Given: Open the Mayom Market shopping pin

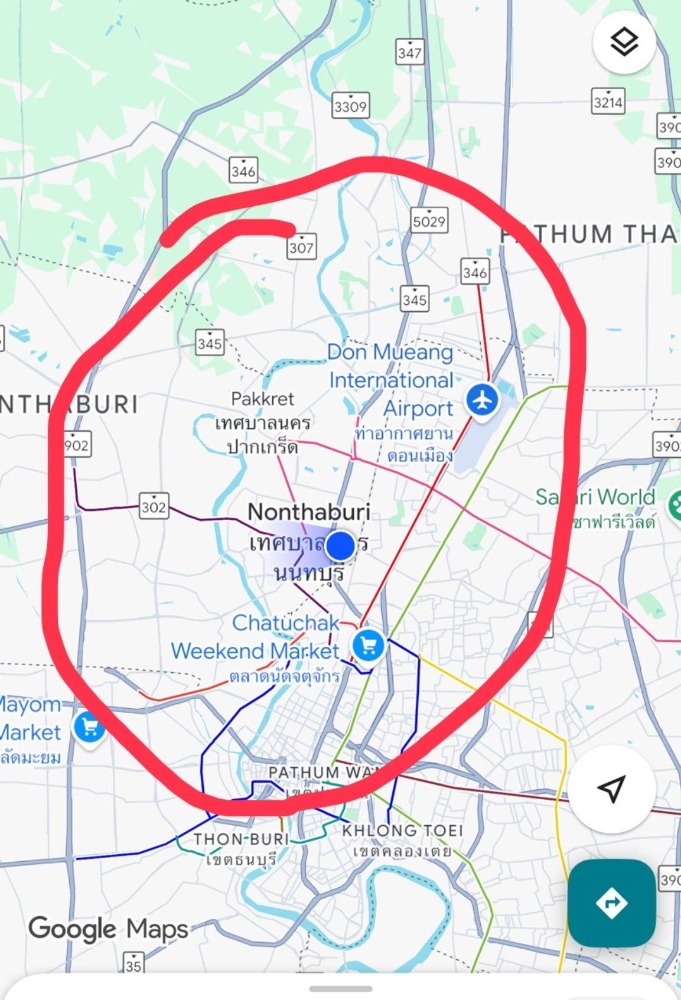Looking at the screenshot, I should click(89, 727).
